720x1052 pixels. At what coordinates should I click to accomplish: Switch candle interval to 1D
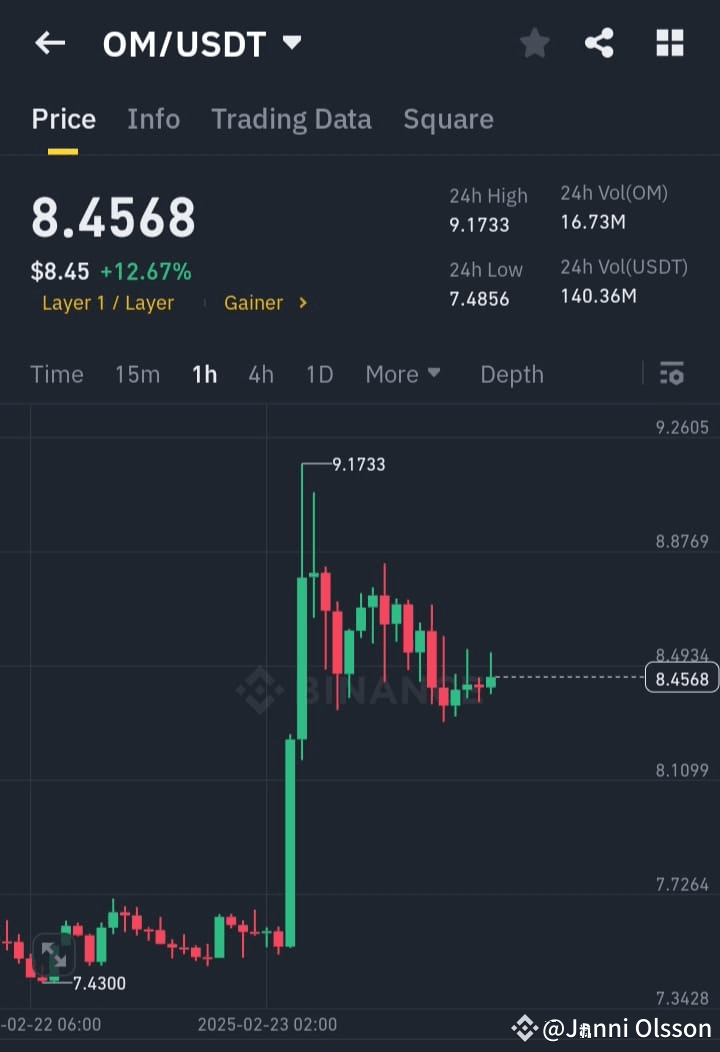point(319,374)
